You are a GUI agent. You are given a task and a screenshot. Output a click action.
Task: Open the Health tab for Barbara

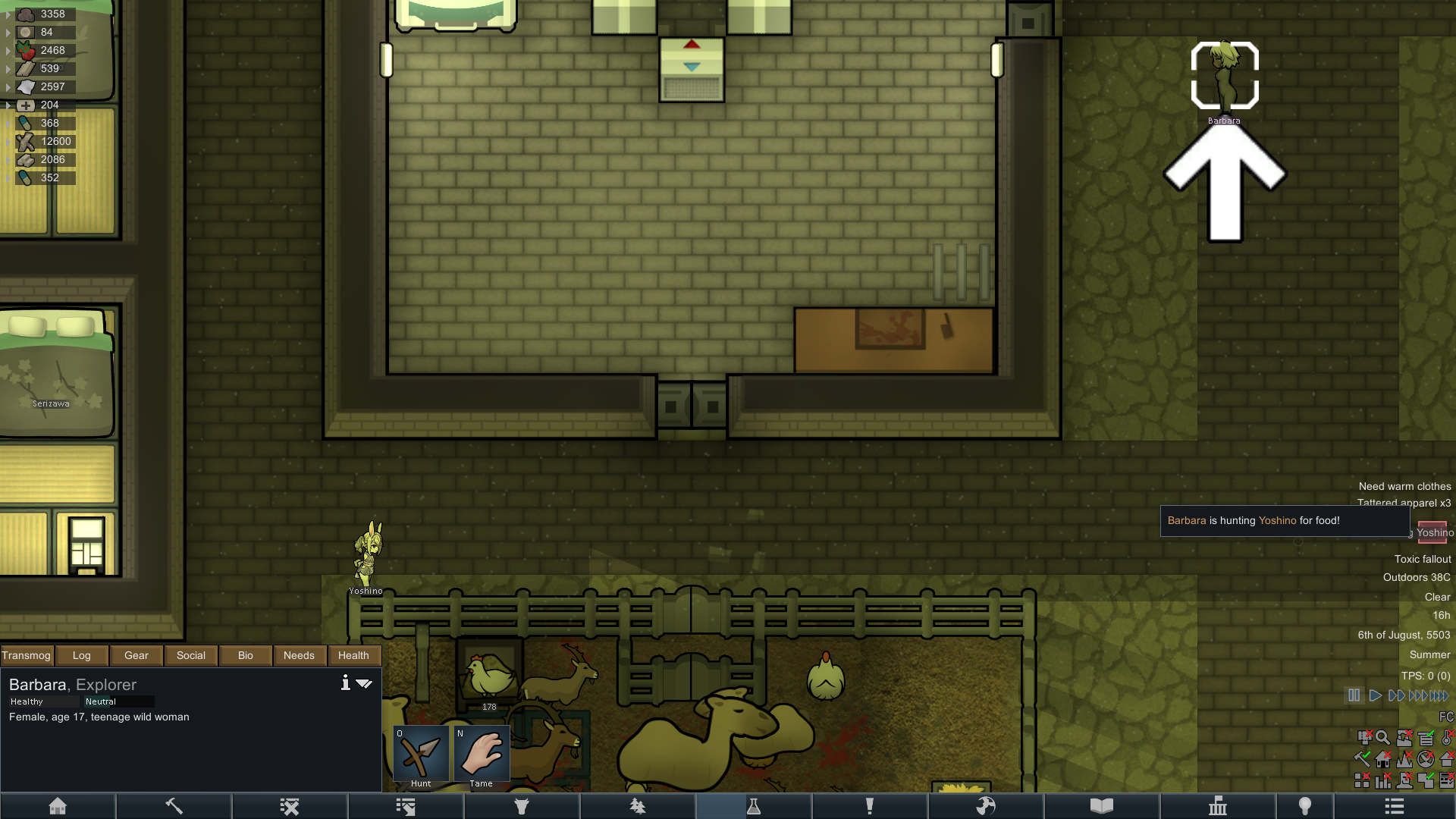353,655
